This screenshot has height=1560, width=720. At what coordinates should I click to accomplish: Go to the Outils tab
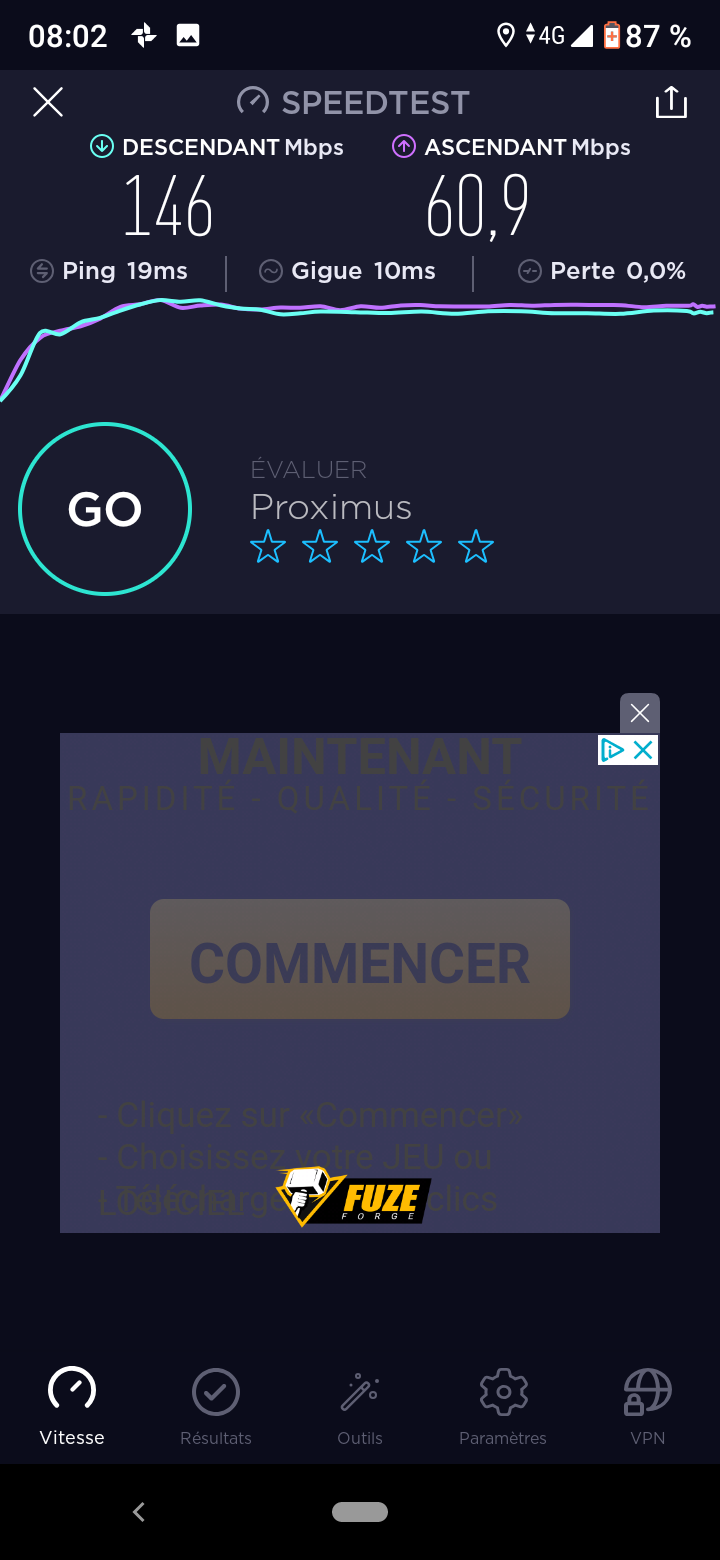tap(360, 1406)
